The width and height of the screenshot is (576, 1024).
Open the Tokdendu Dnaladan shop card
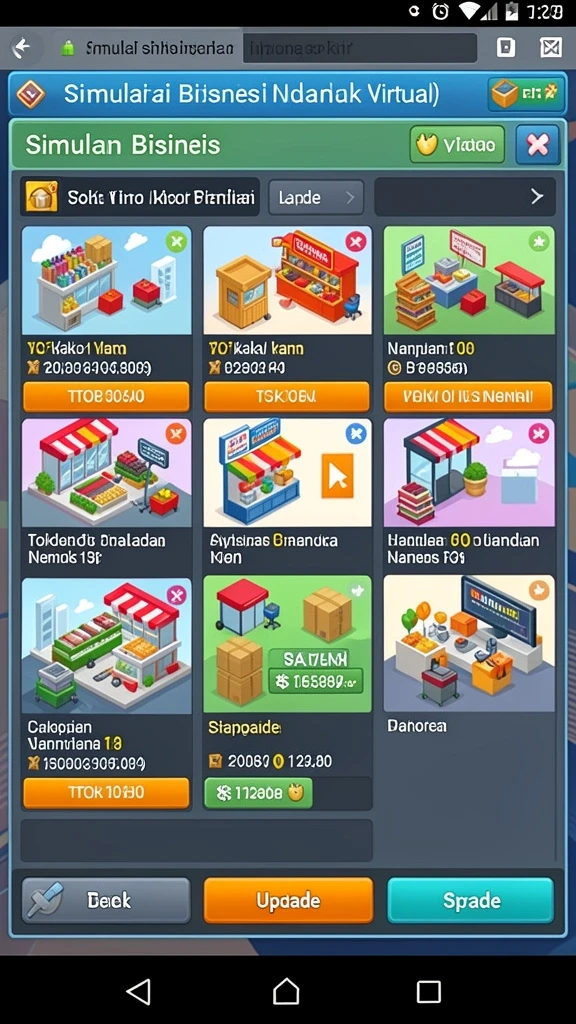click(106, 494)
